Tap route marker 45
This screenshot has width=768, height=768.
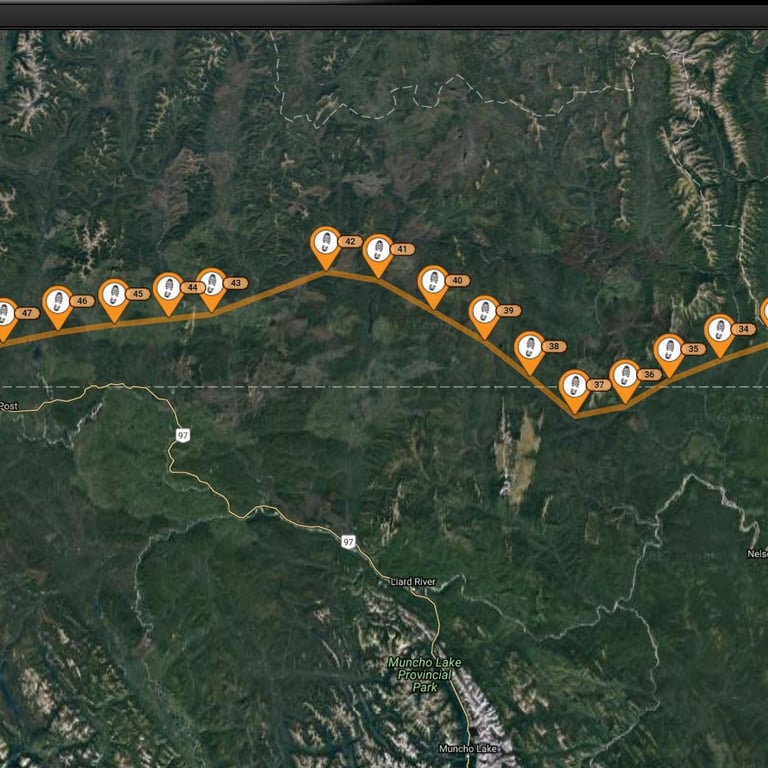tap(114, 295)
